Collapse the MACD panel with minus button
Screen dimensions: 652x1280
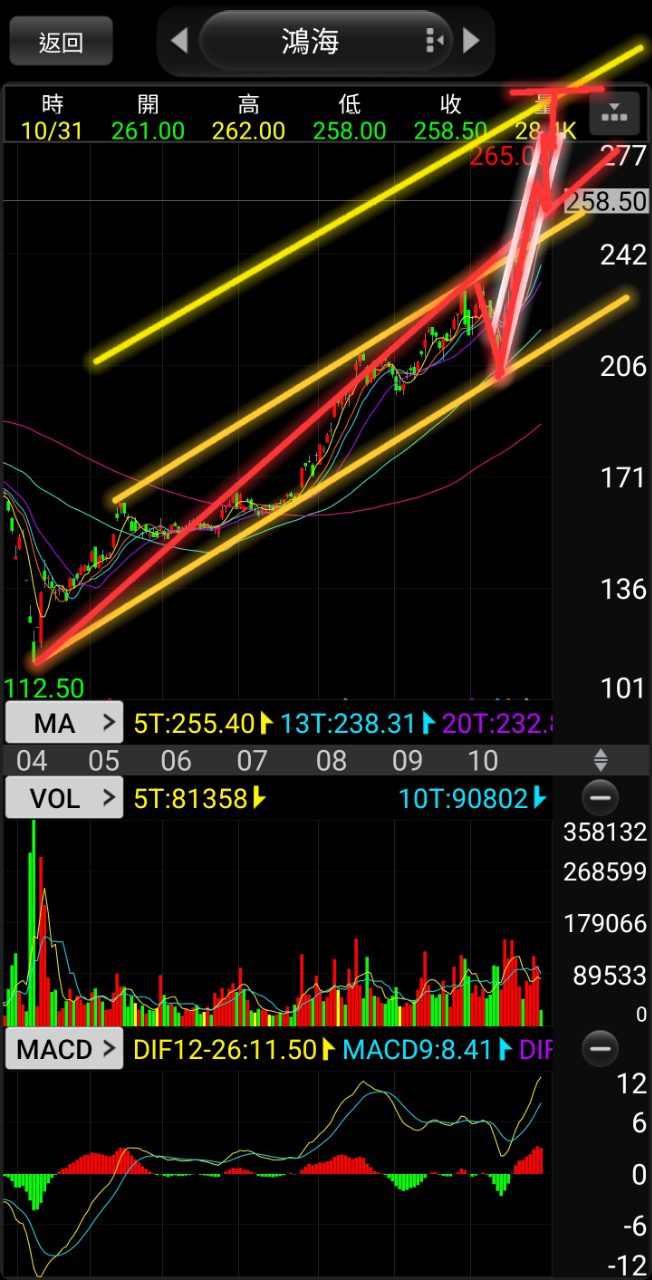click(600, 1049)
